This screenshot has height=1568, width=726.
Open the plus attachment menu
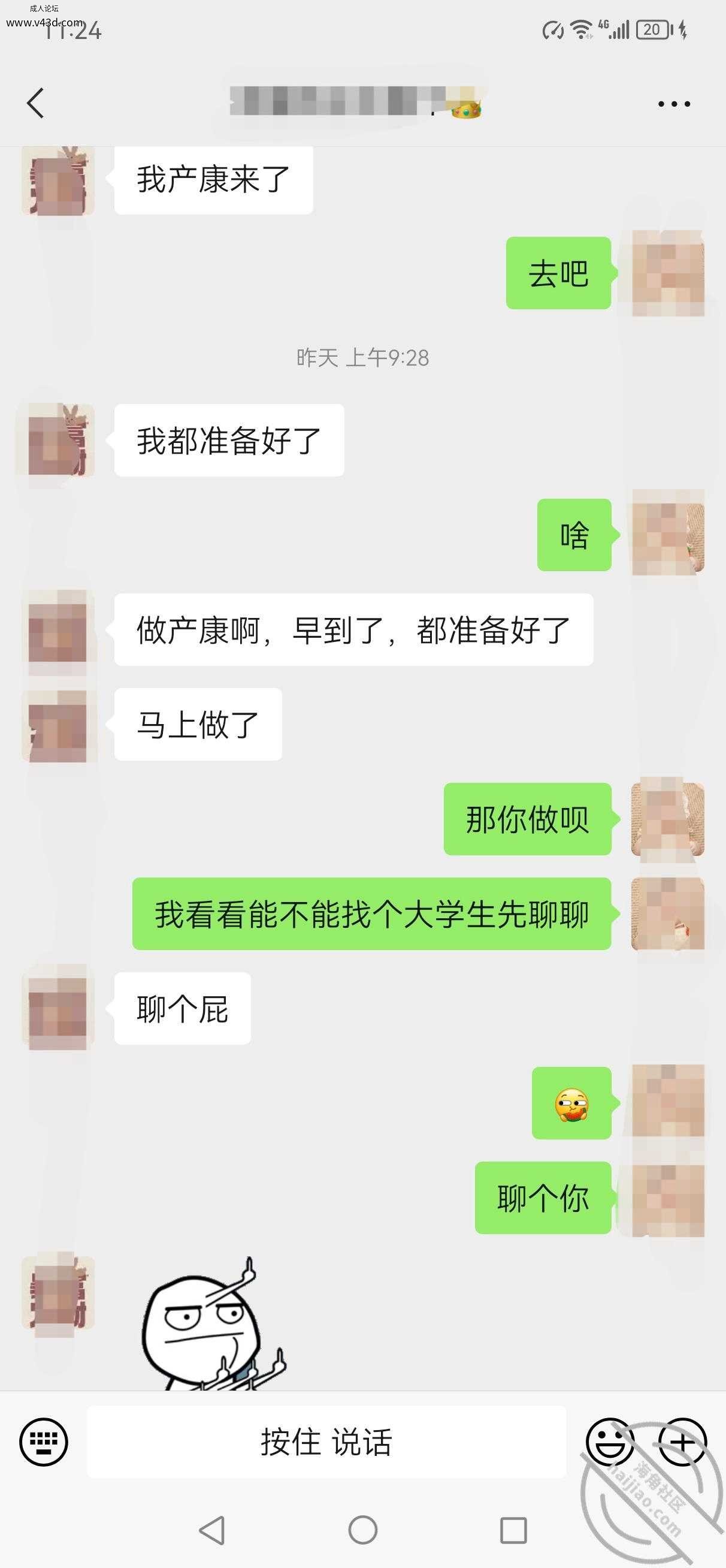click(682, 1442)
